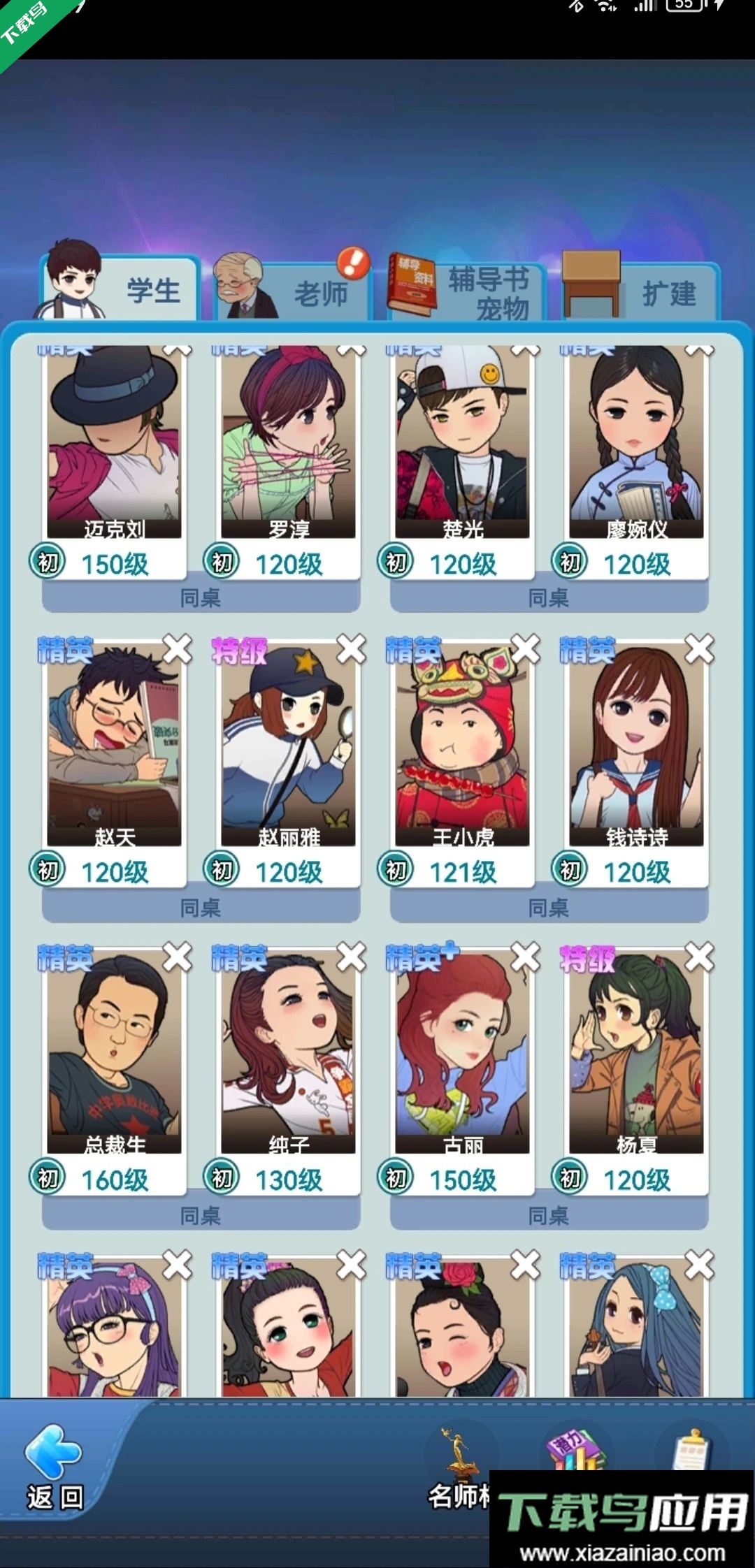The image size is (755, 1568).
Task: Tap the 名师榜 label at bottom
Action: (x=461, y=1495)
